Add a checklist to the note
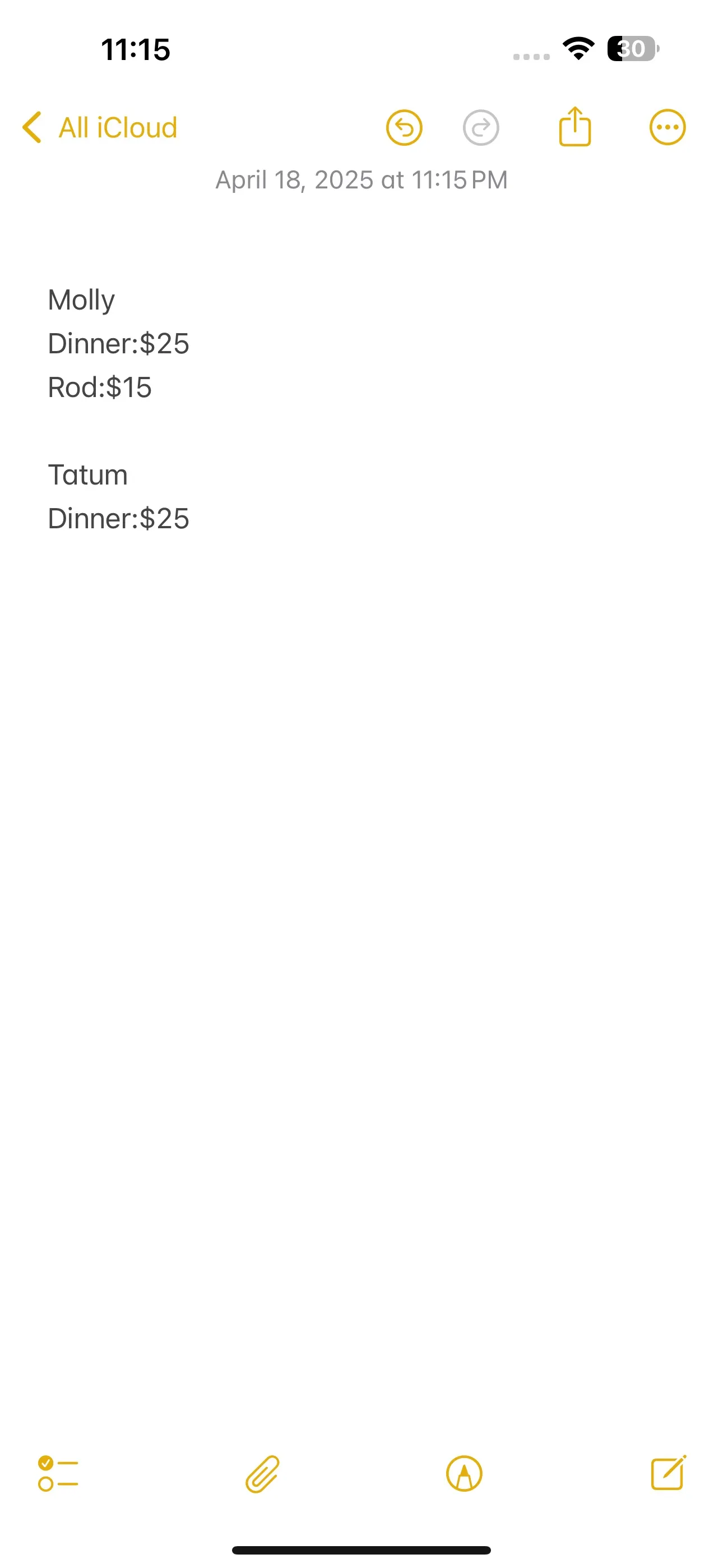The height and width of the screenshot is (1568, 723). (x=58, y=1474)
